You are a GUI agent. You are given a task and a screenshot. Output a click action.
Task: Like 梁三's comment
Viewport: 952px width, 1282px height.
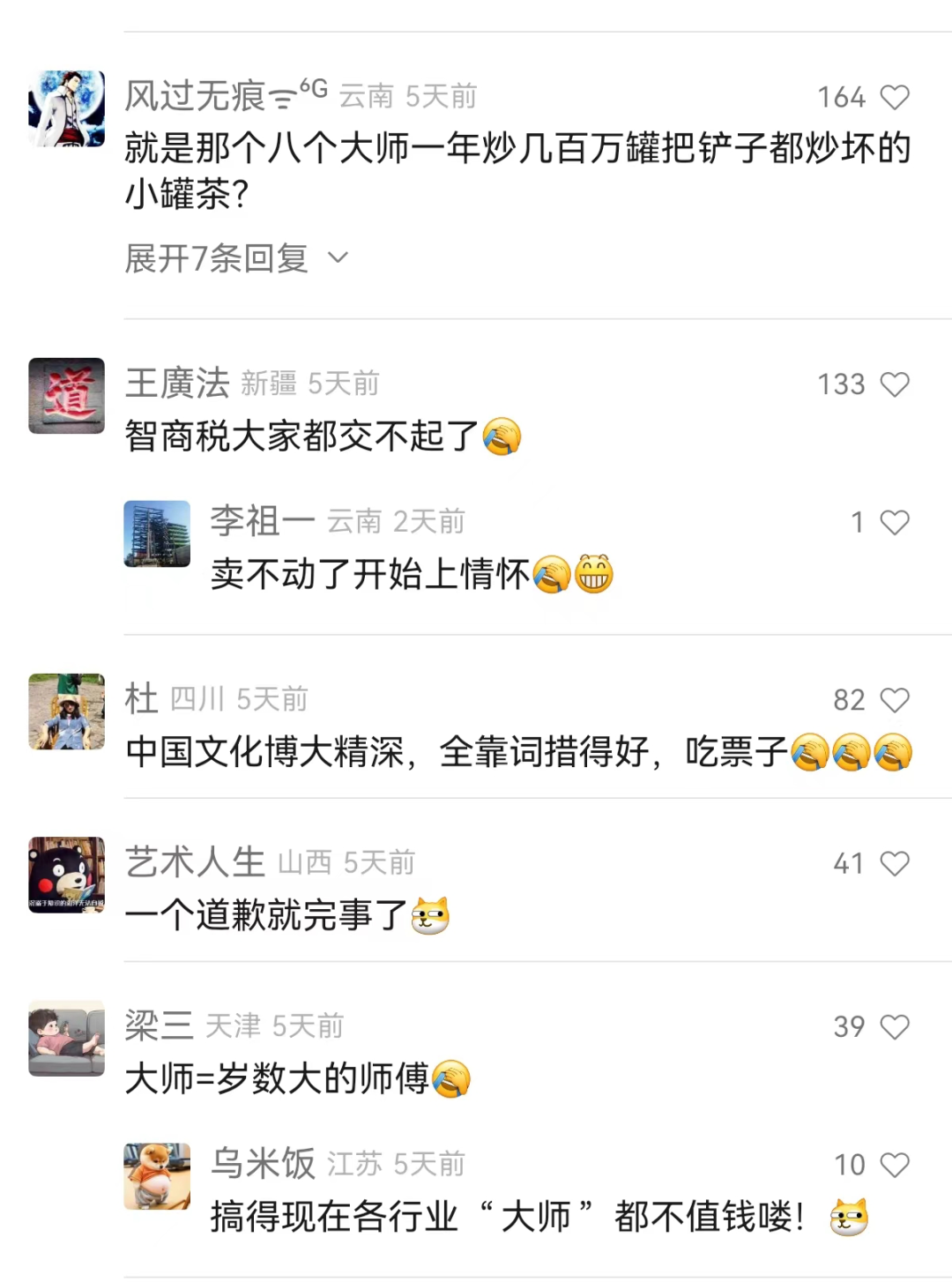(x=894, y=1026)
